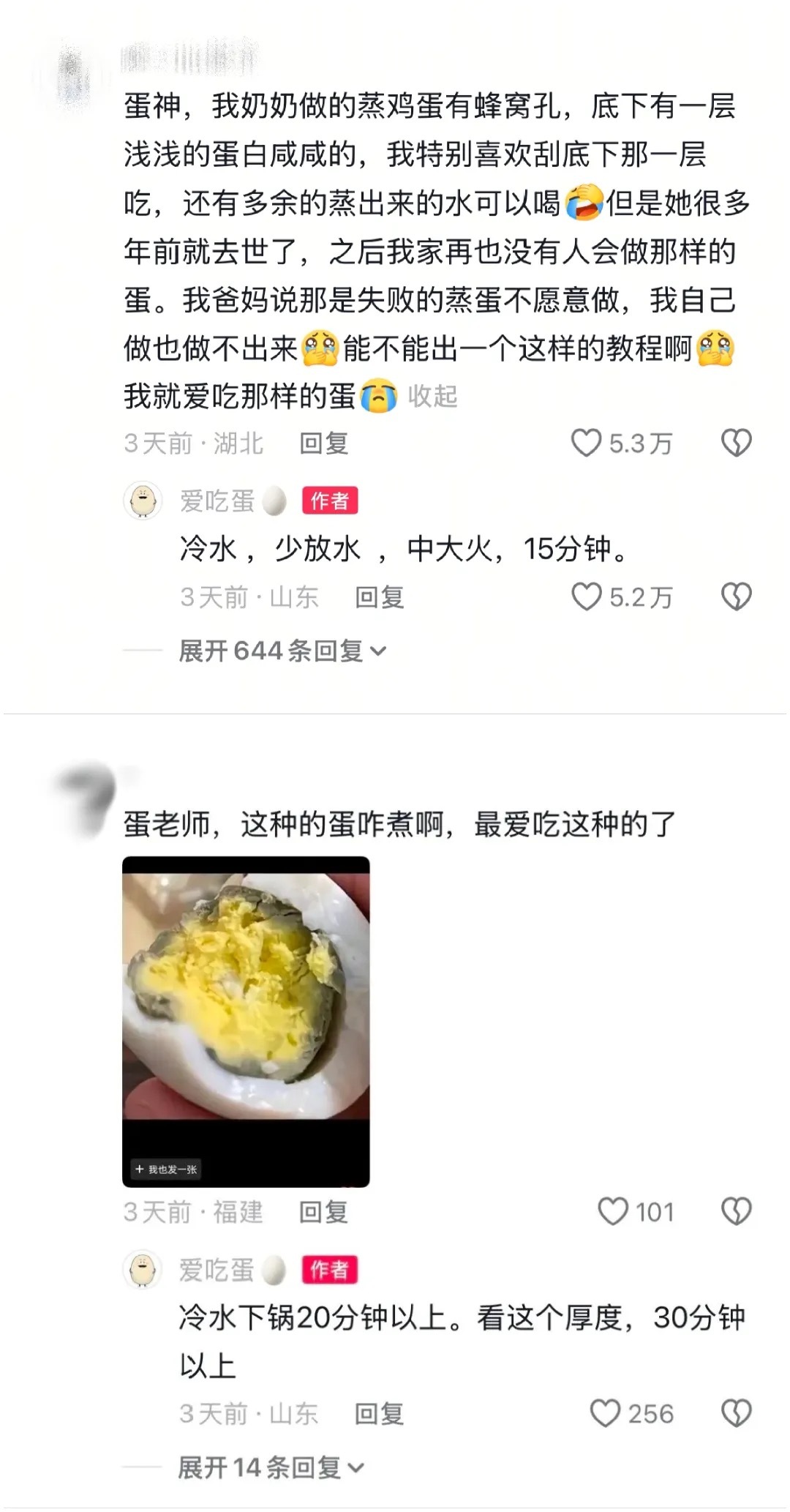
Task: Expand 14 replies
Action: click(x=270, y=1467)
